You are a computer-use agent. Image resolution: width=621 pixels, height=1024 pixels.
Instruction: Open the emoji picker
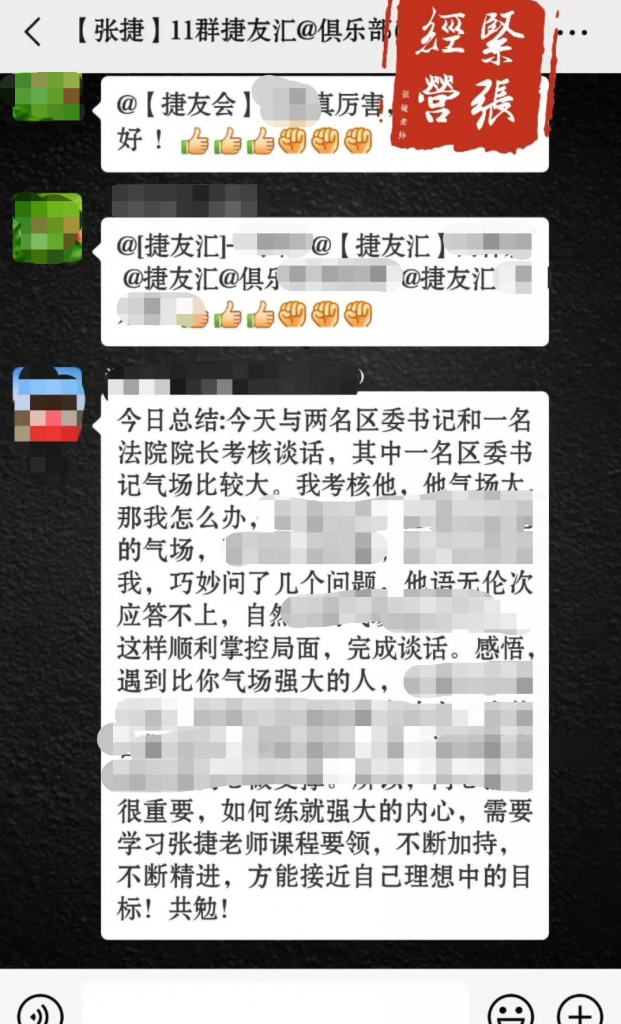(x=511, y=1010)
